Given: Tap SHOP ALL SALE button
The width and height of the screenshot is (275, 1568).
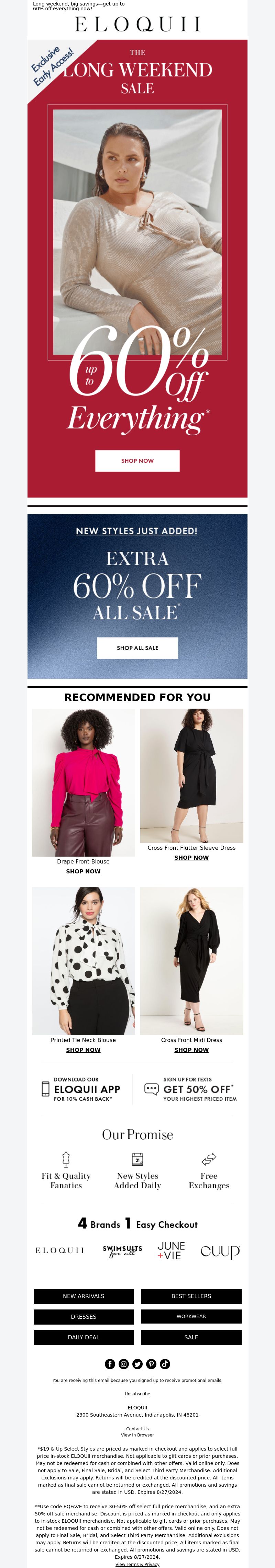Looking at the screenshot, I should 137,648.
